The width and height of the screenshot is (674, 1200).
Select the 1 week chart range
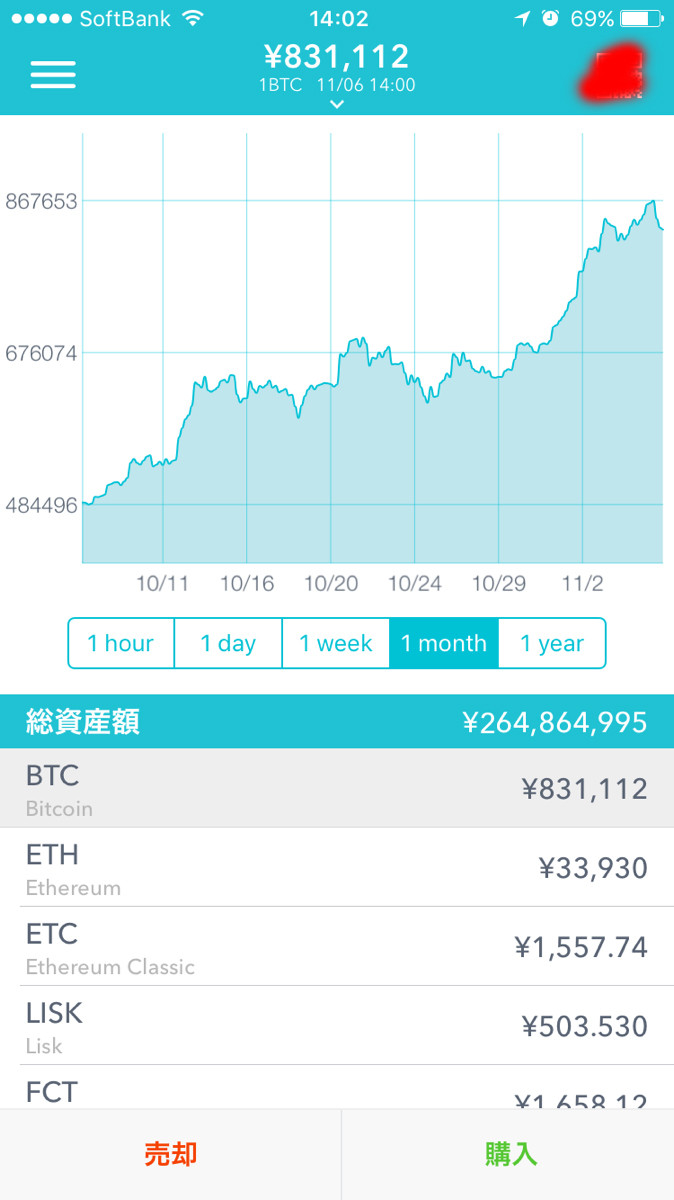[x=336, y=643]
